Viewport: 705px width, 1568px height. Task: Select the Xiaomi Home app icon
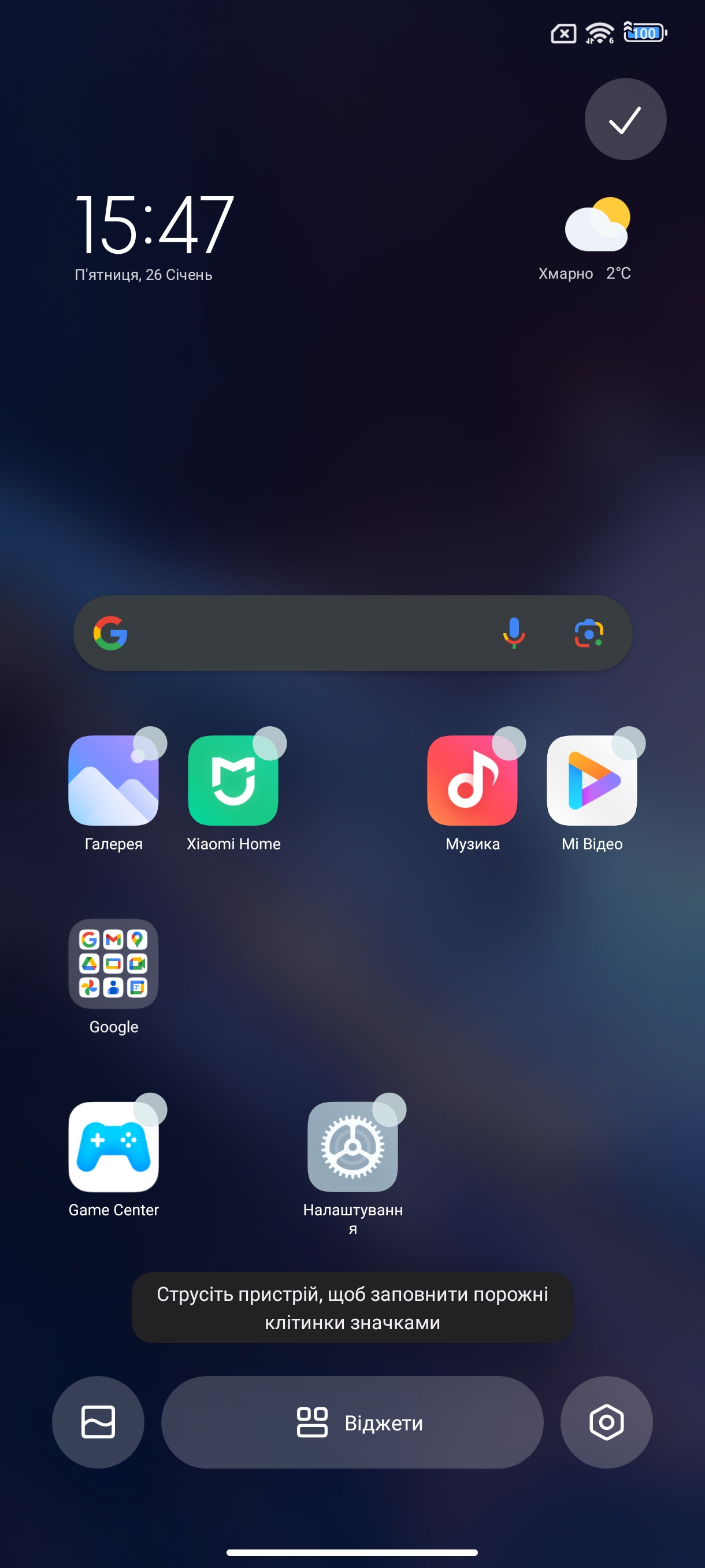233,781
